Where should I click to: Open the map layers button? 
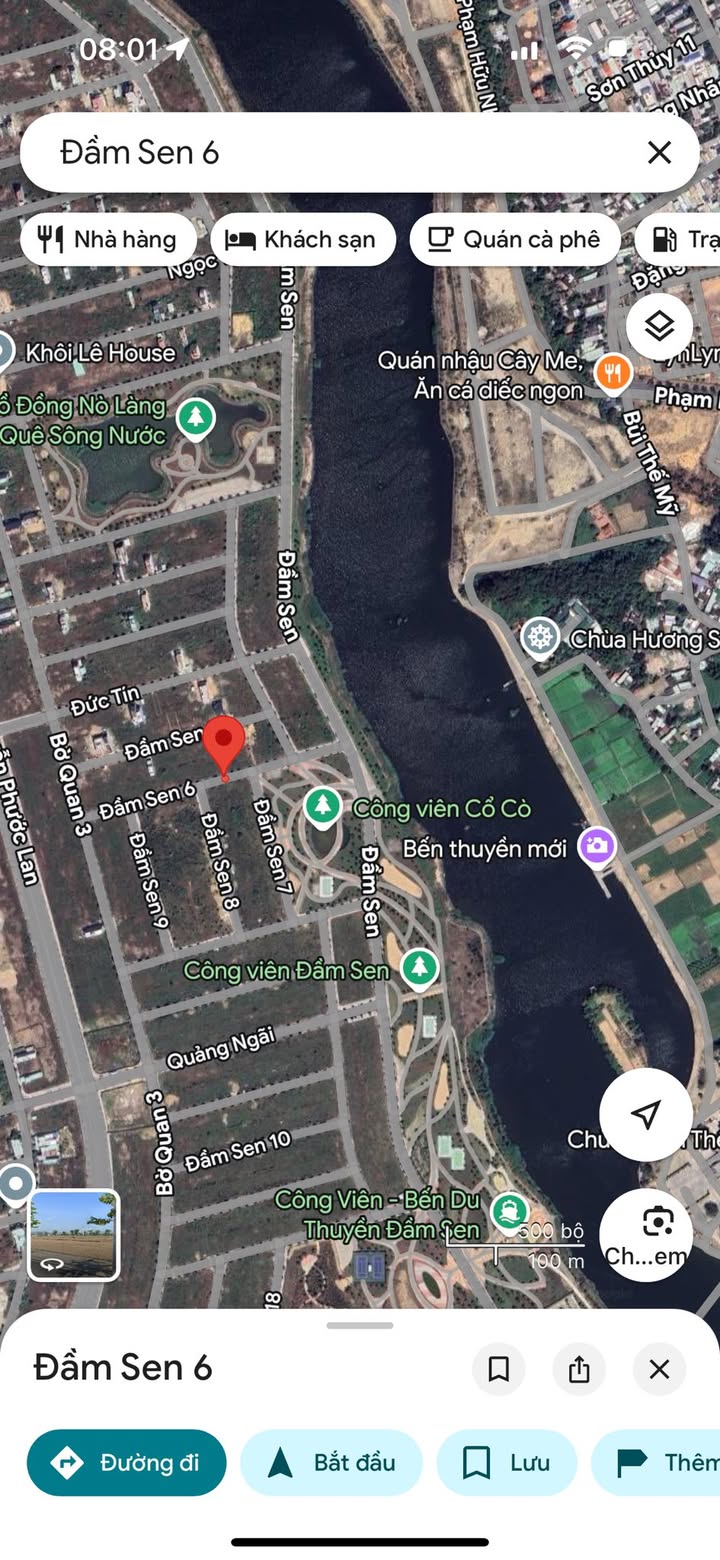pyautogui.click(x=659, y=326)
